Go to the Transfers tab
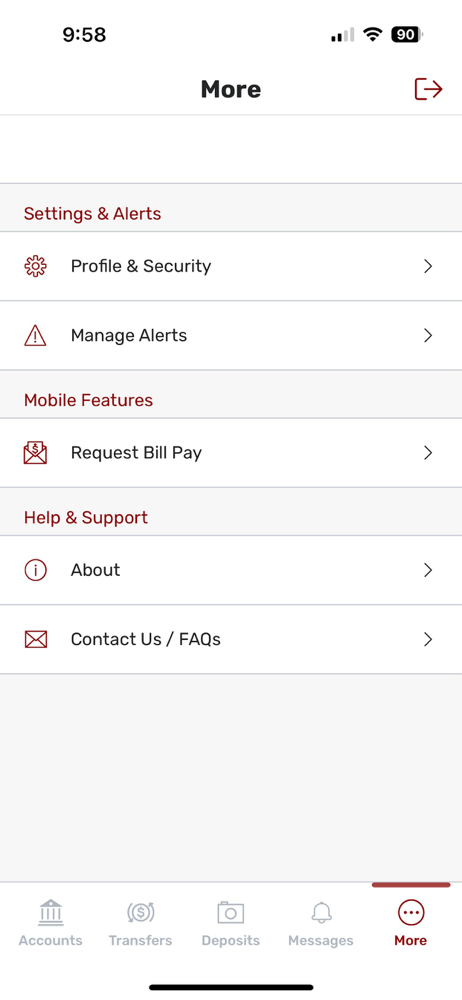462x1000 pixels. 140,923
